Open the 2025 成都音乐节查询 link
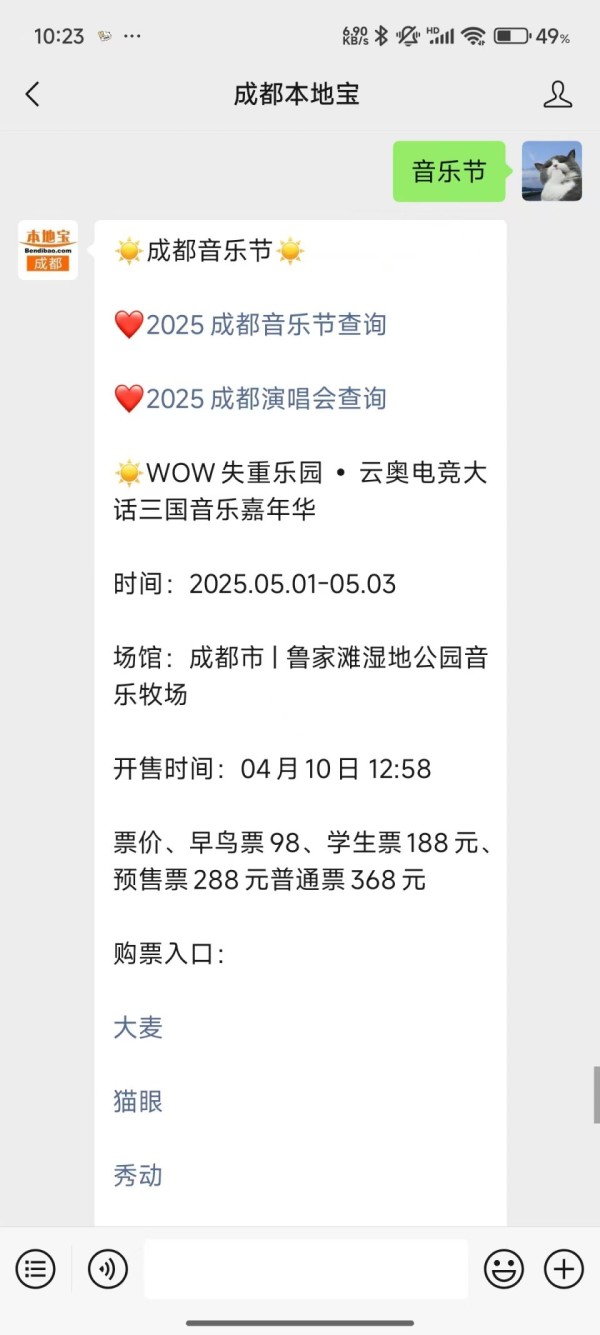The image size is (600, 1335). [x=266, y=325]
